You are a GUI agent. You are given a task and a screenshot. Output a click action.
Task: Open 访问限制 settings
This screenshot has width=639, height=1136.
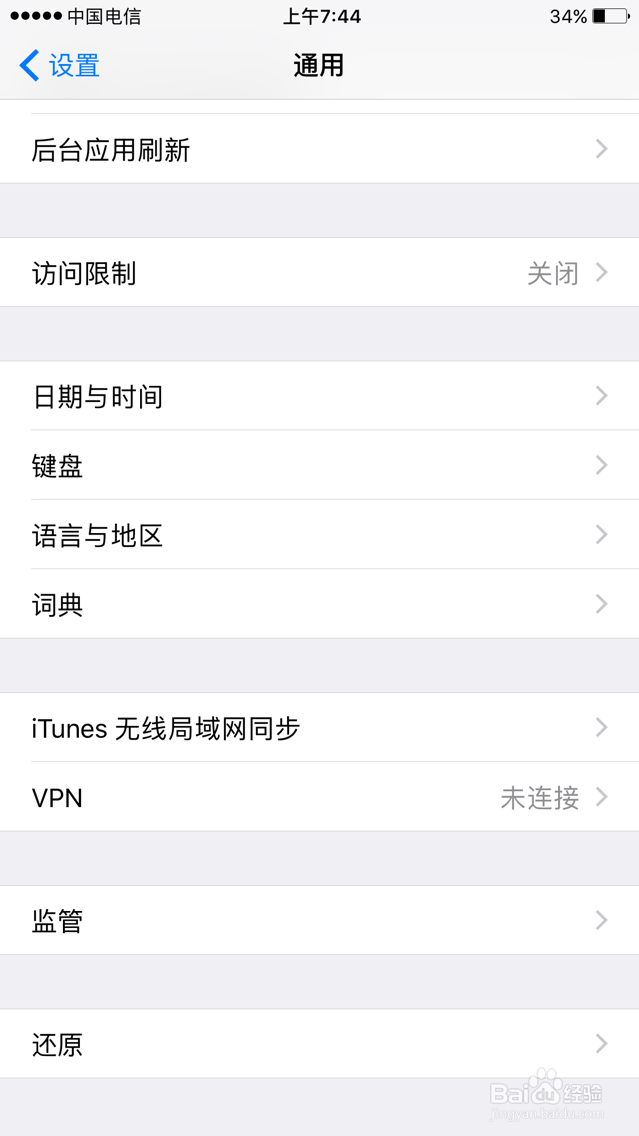tap(320, 272)
